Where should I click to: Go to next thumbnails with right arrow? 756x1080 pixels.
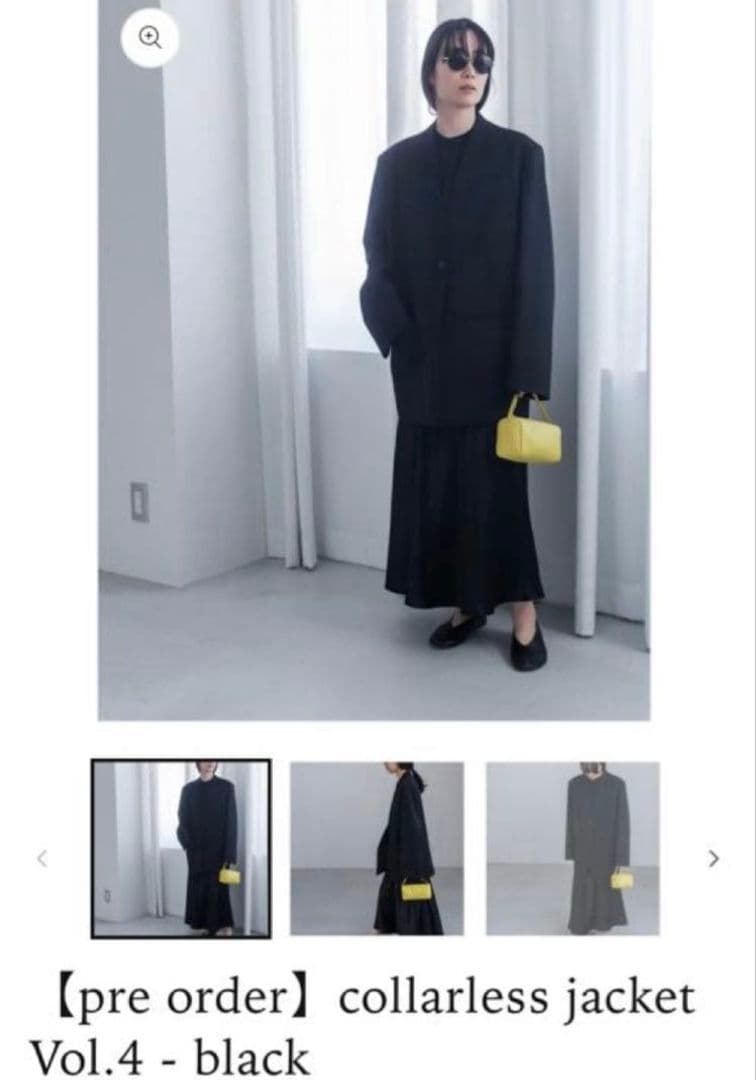(x=712, y=857)
